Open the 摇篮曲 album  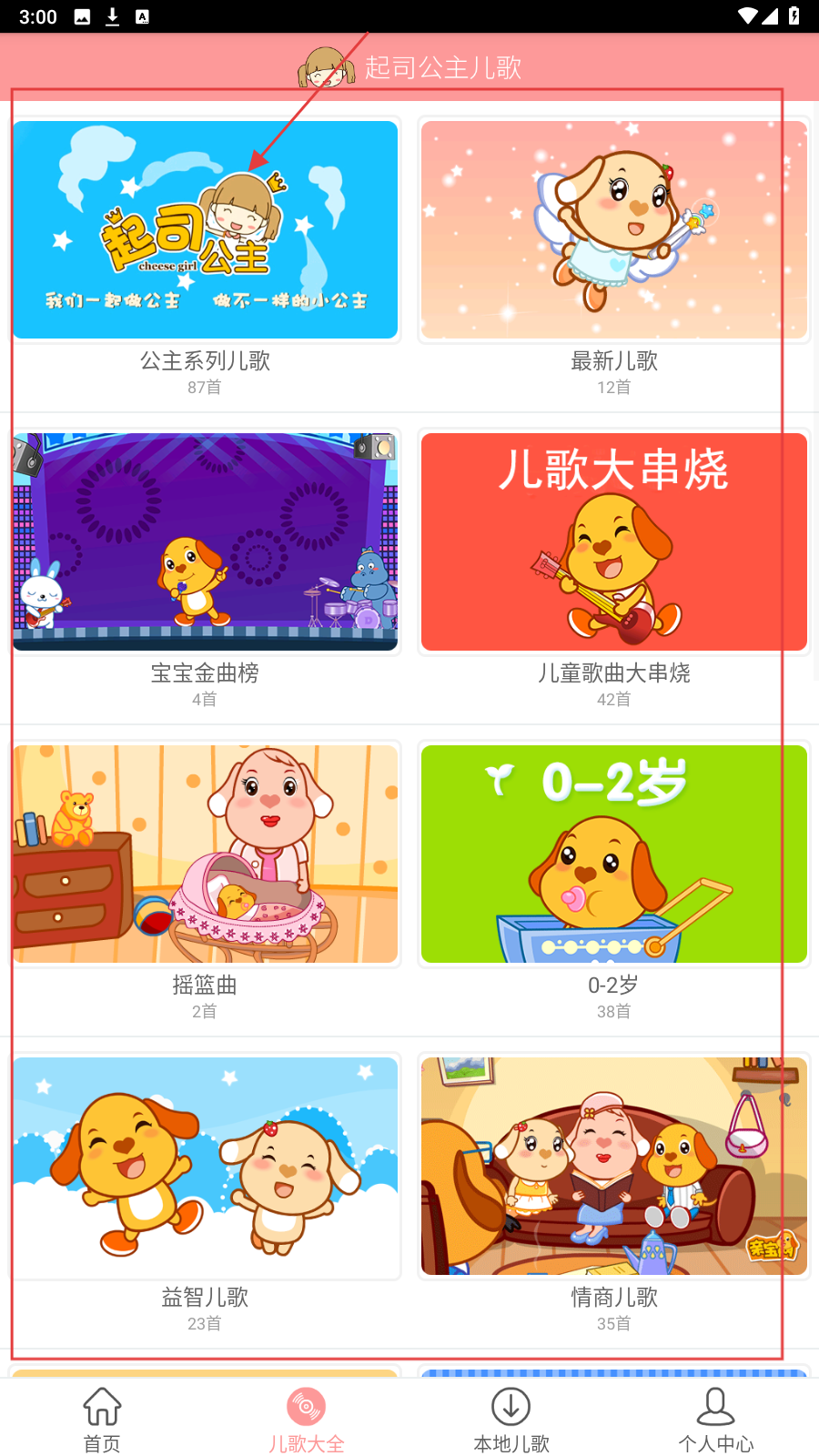pyautogui.click(x=205, y=854)
